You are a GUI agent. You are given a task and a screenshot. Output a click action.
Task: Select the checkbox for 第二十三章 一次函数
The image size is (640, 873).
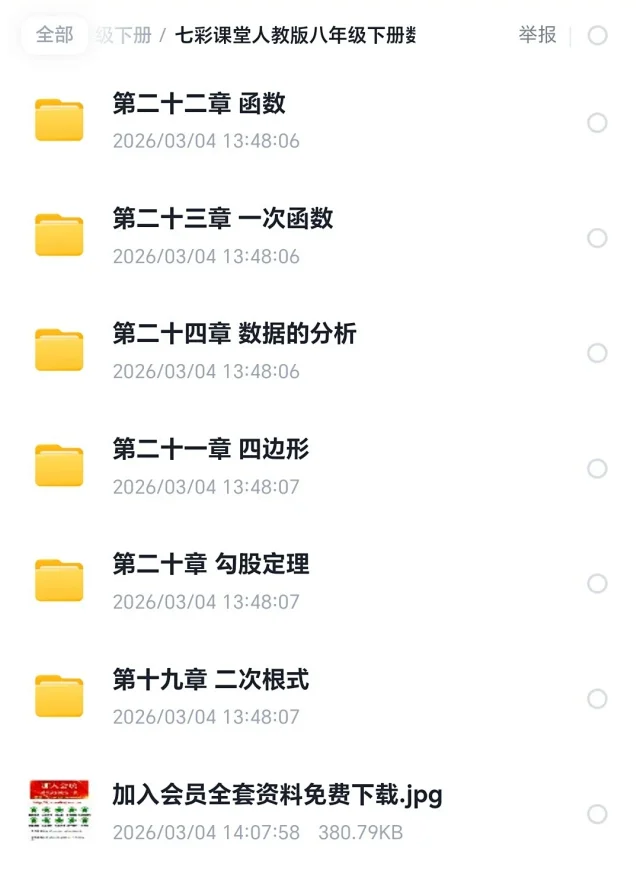597,238
